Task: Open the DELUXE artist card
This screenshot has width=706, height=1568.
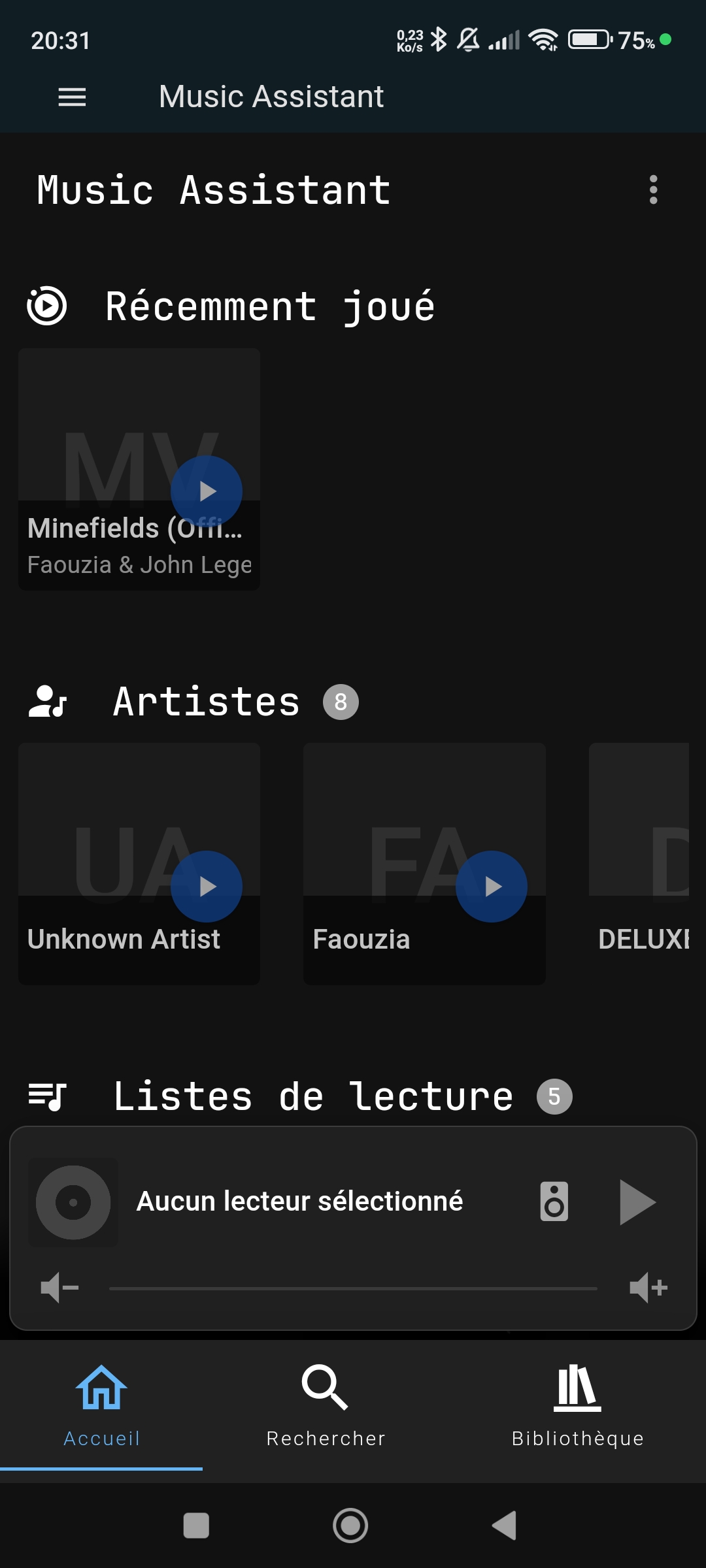Action: (639, 864)
